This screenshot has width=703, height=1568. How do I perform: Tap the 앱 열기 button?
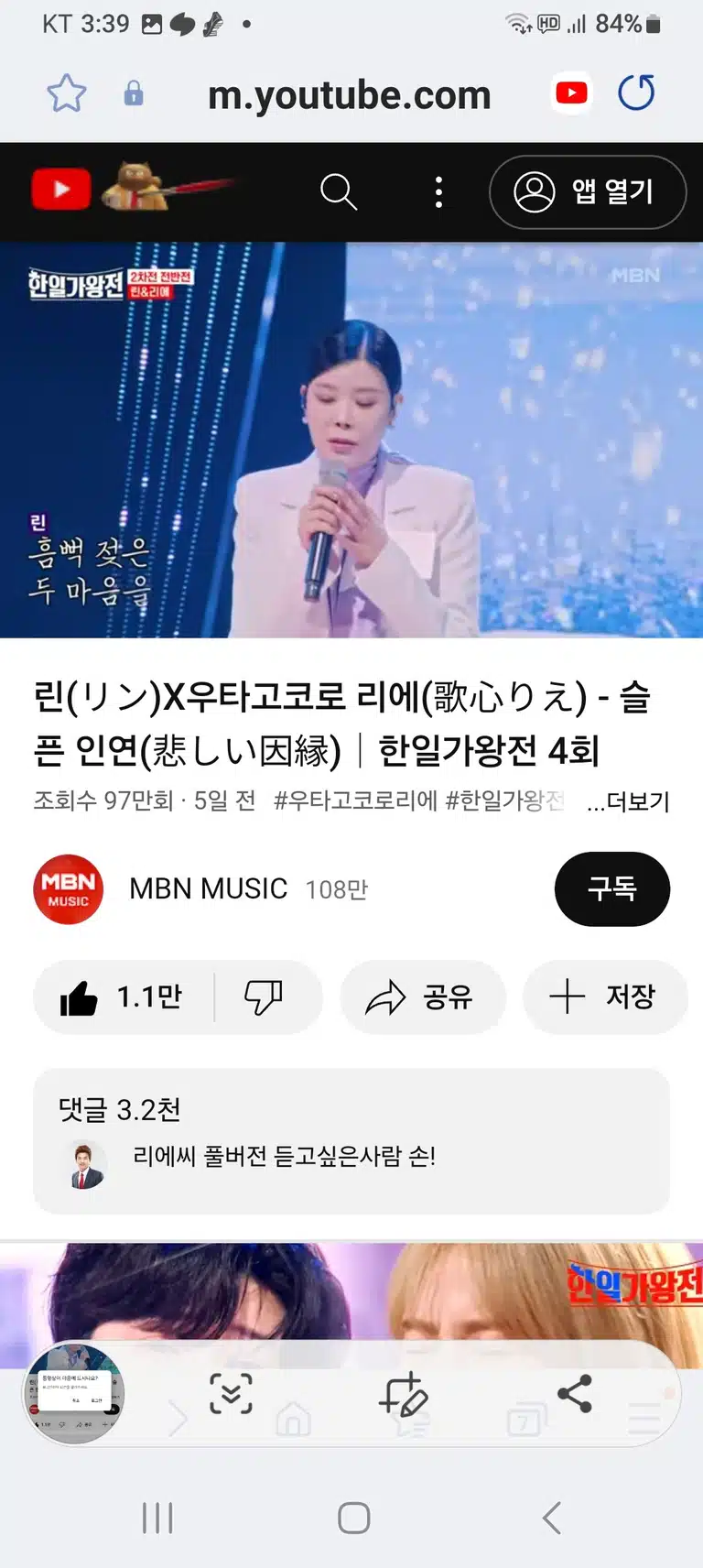click(x=588, y=192)
